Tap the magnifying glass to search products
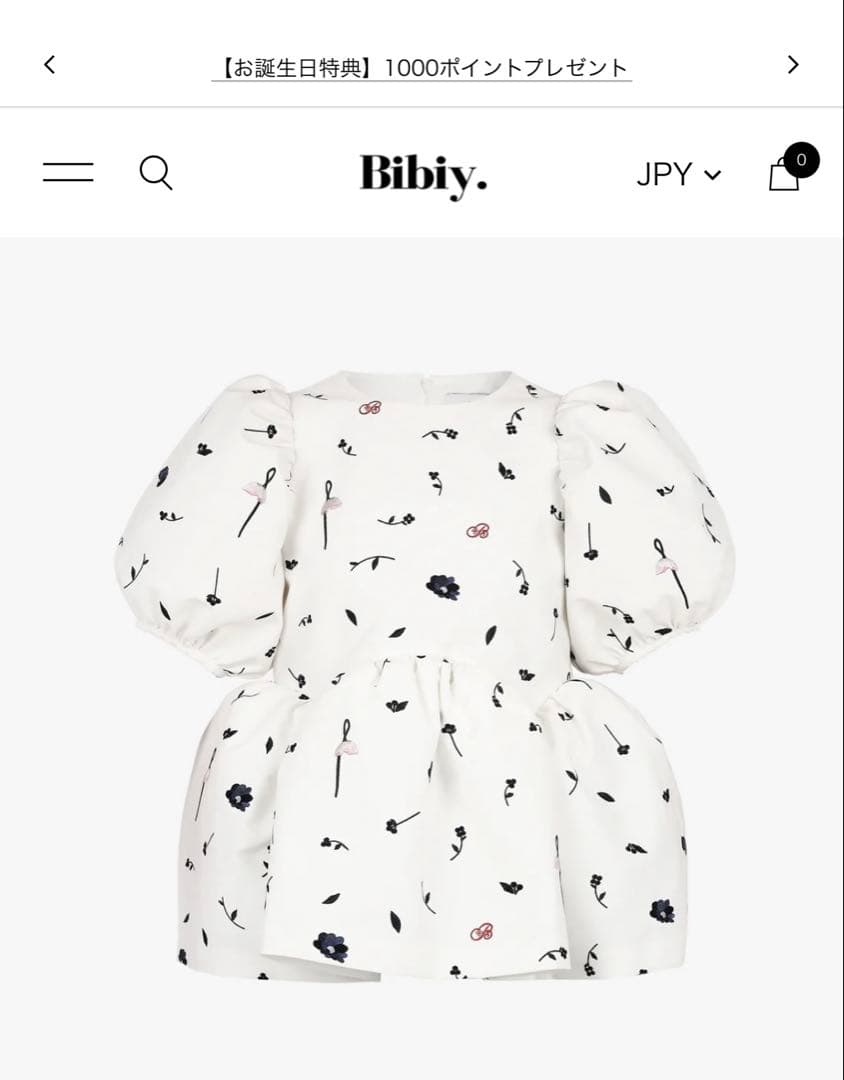Viewport: 844px width, 1080px height. pyautogui.click(x=156, y=174)
